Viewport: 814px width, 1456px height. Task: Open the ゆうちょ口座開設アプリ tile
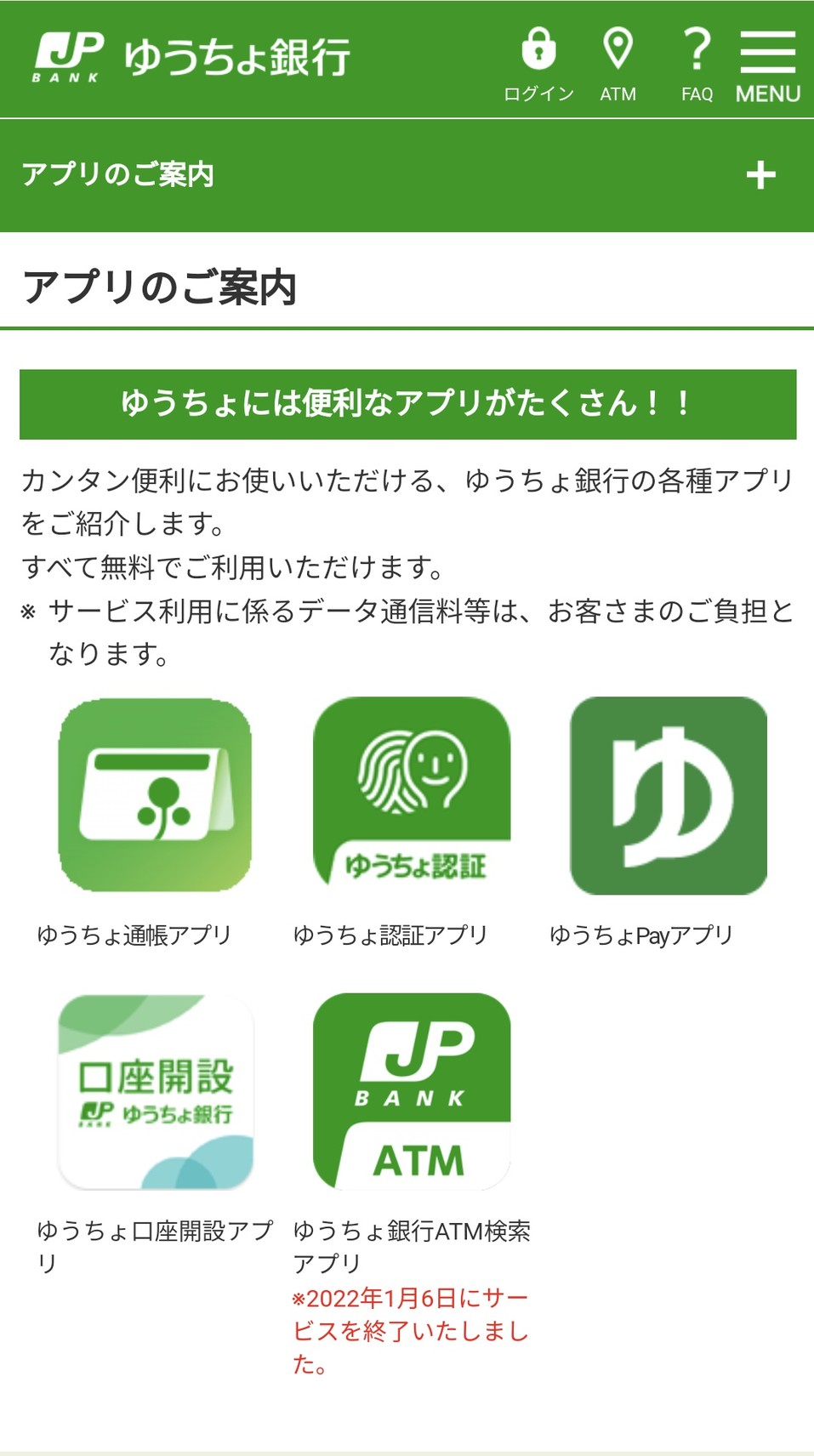(x=155, y=1092)
